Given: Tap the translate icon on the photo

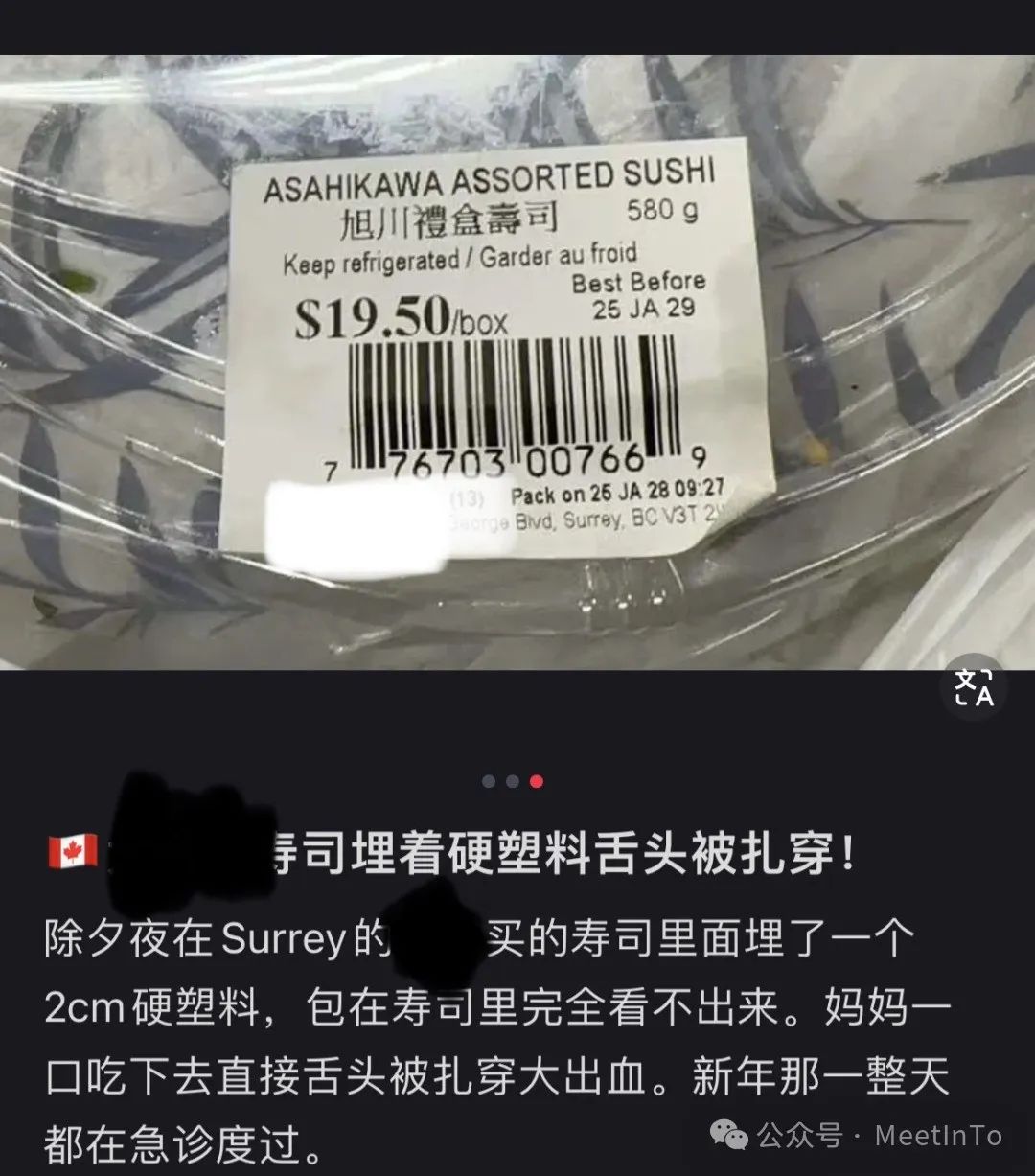Looking at the screenshot, I should [975, 689].
